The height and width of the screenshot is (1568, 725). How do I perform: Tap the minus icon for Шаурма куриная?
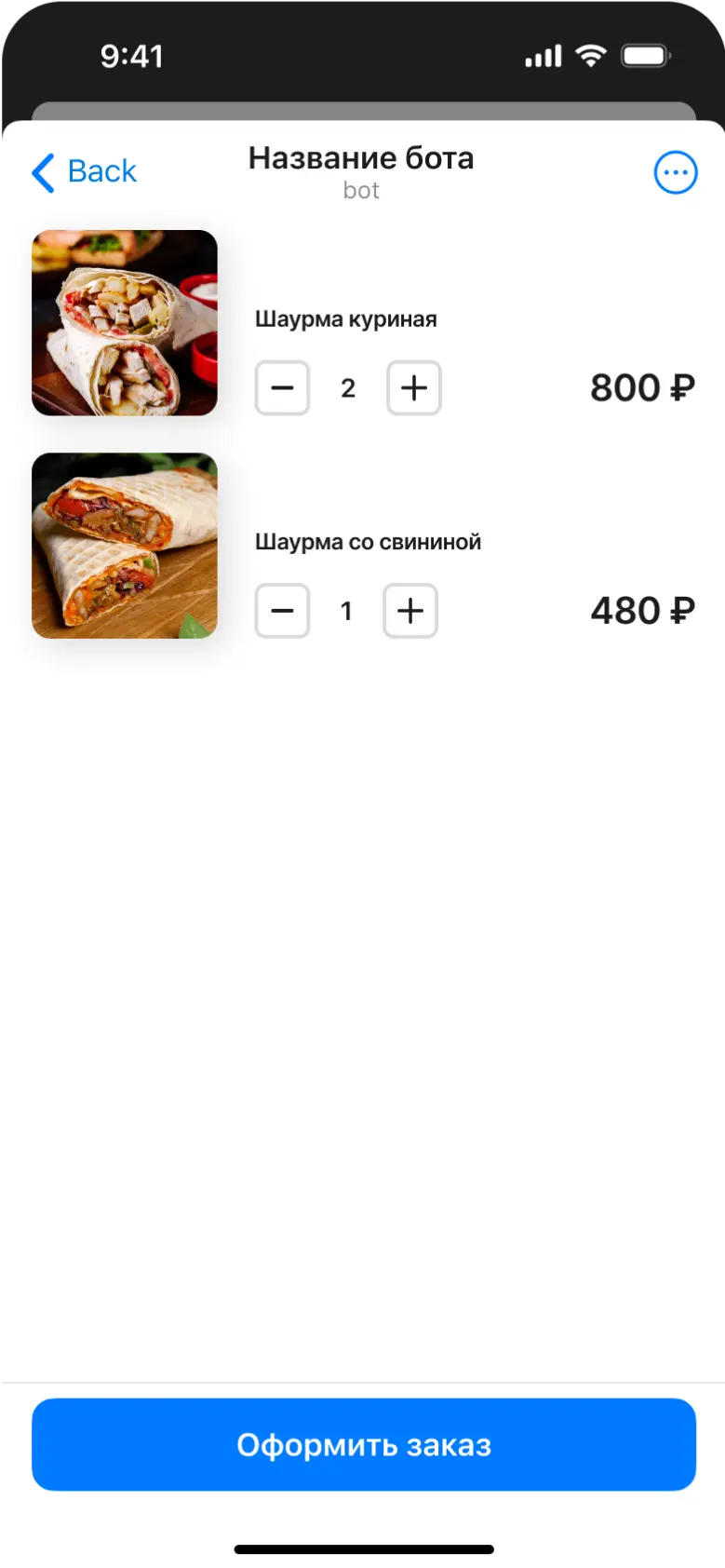click(282, 387)
